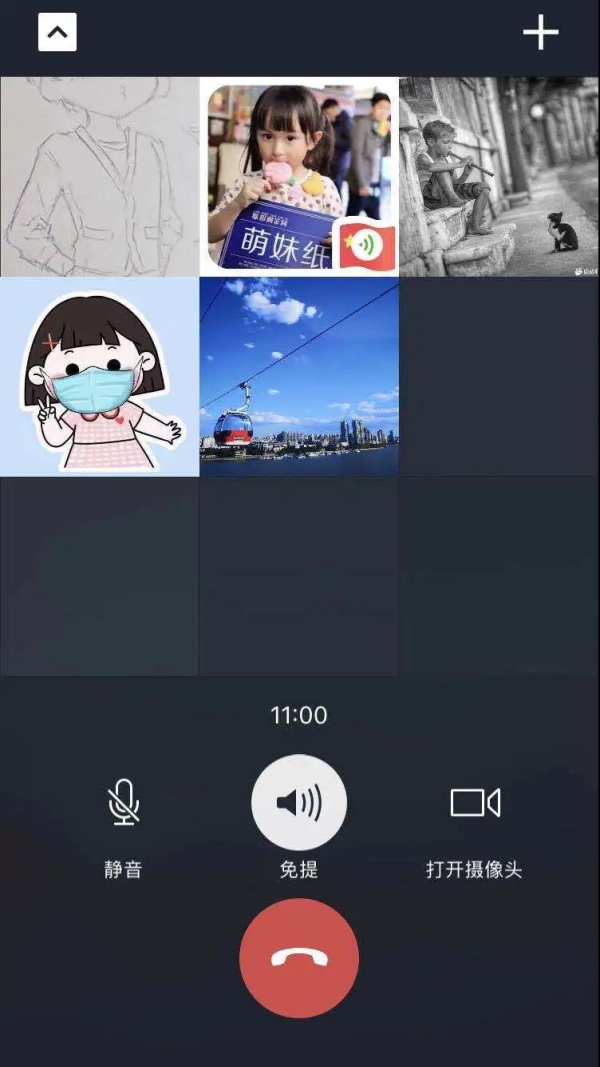Hang up the call with the red button
The width and height of the screenshot is (600, 1067).
pyautogui.click(x=299, y=958)
